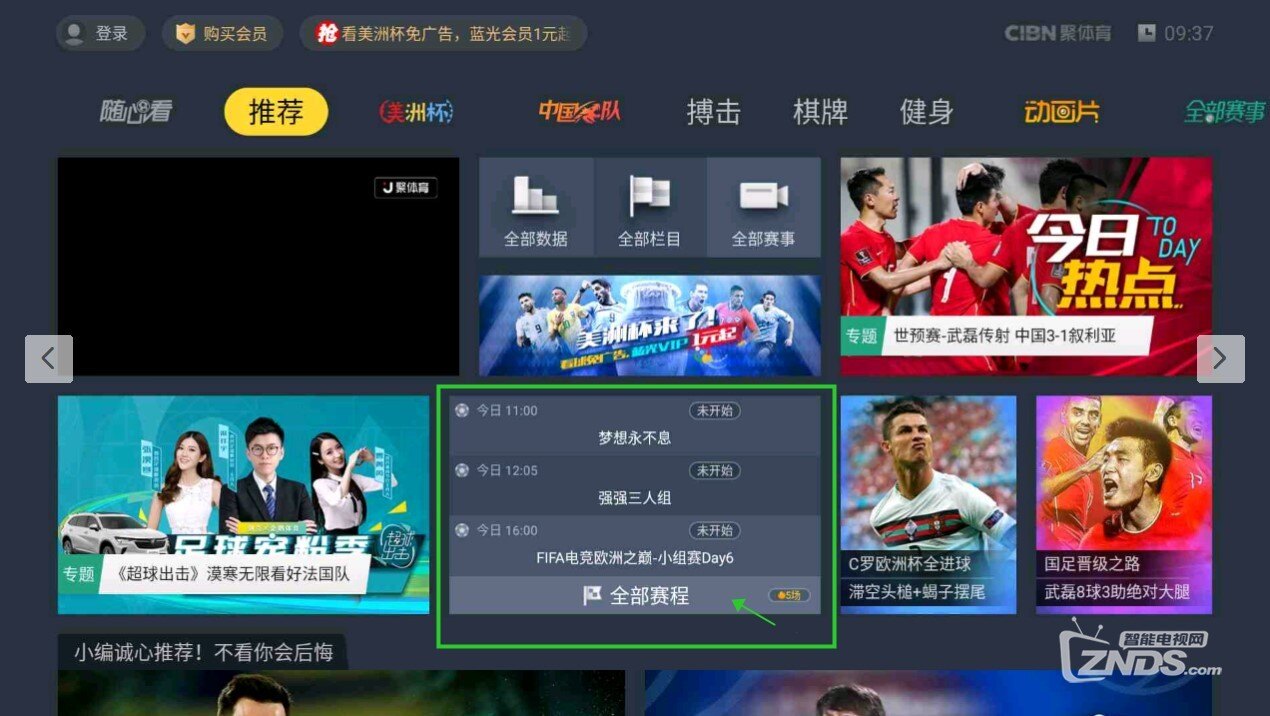
Task: Go to the 棋牌 tab
Action: [x=820, y=112]
